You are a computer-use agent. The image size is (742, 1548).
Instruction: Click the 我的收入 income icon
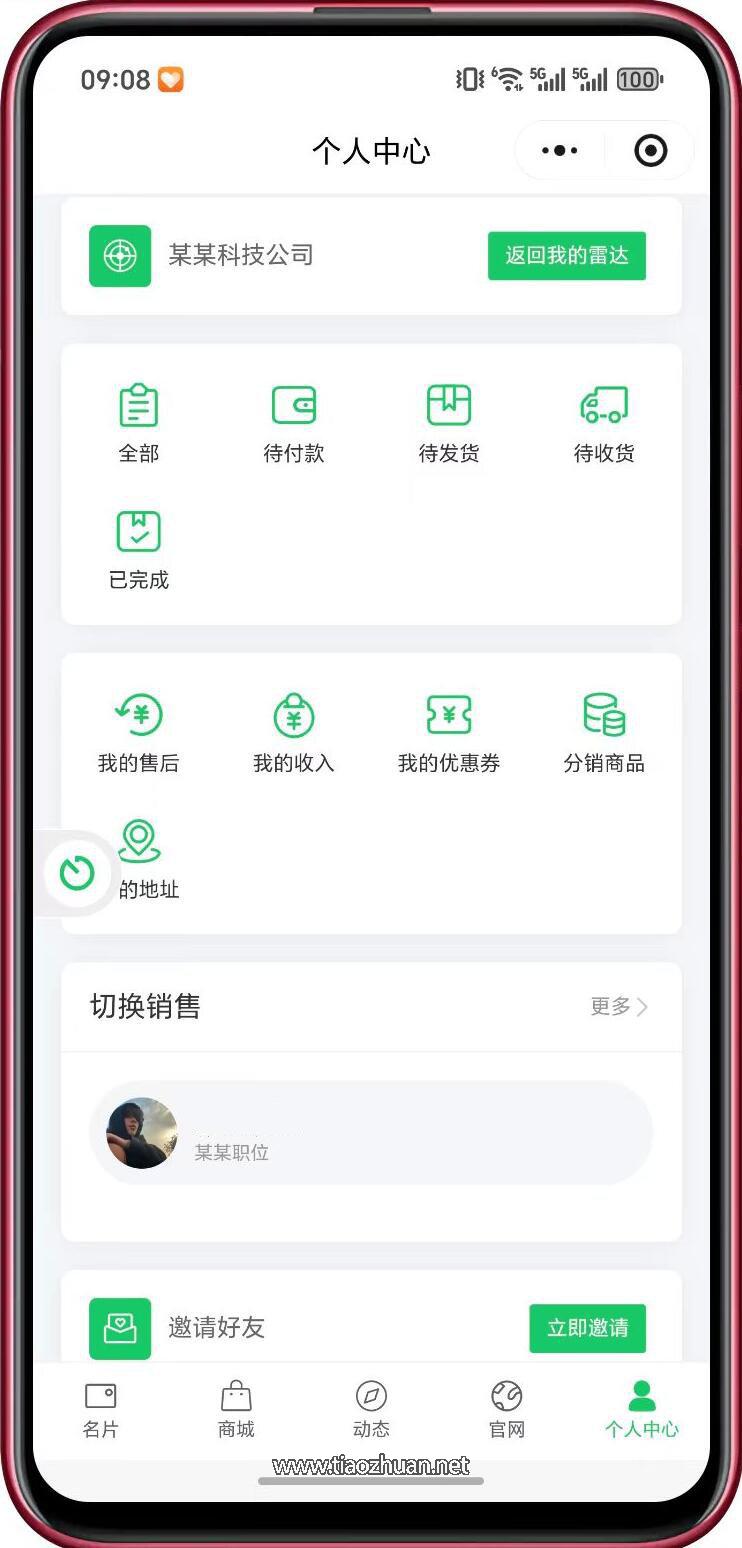pyautogui.click(x=294, y=714)
